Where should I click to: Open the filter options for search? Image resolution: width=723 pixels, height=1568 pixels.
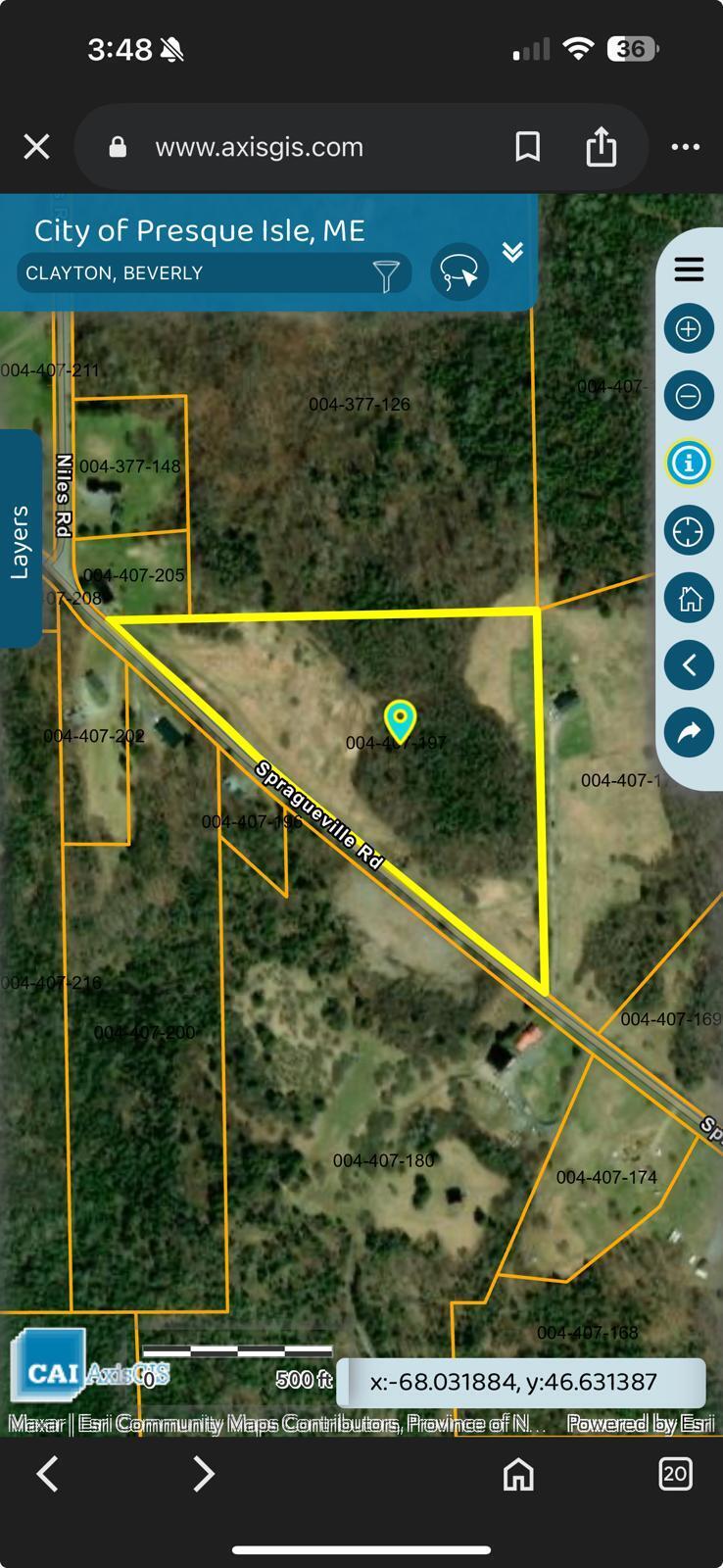387,272
